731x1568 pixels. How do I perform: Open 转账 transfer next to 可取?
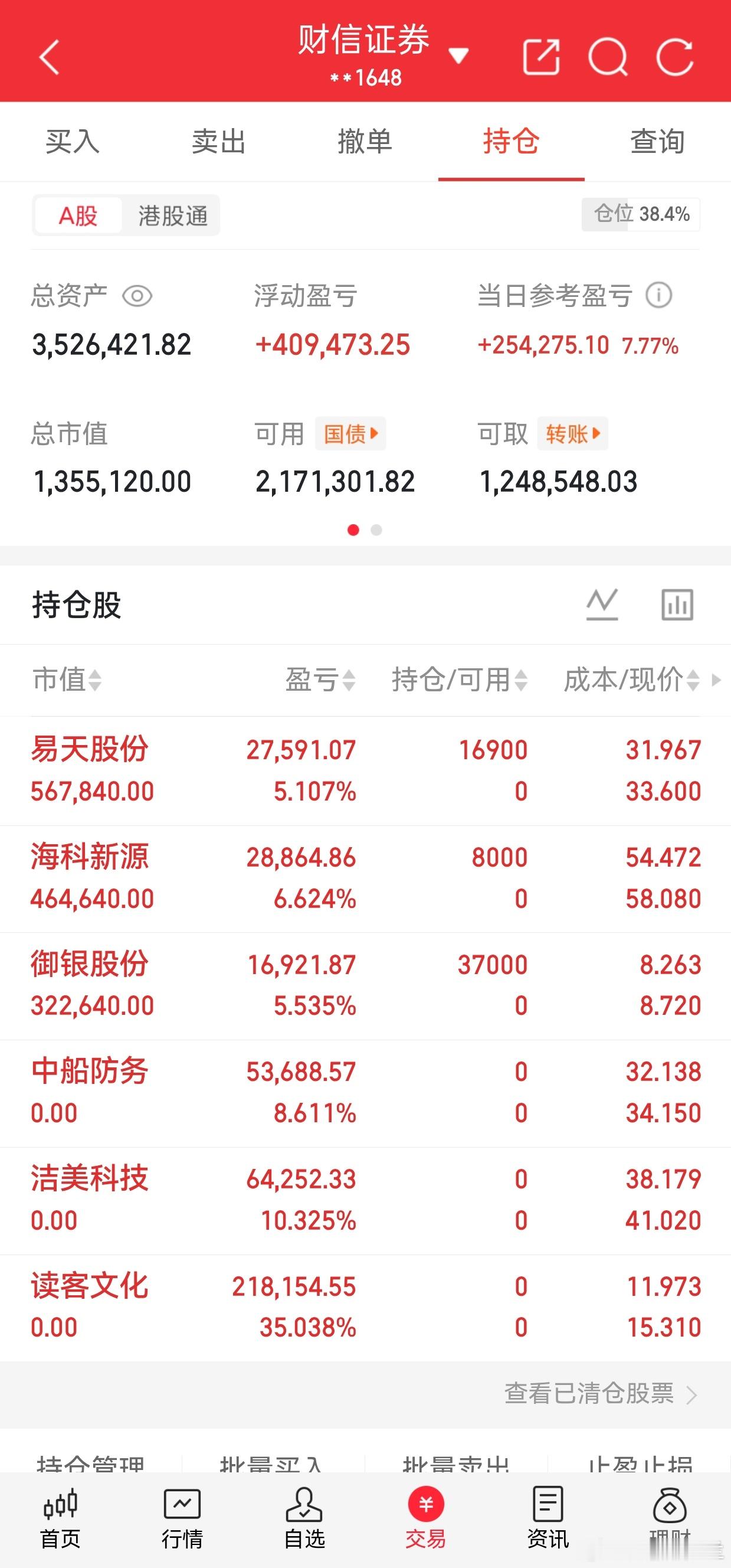tap(571, 433)
